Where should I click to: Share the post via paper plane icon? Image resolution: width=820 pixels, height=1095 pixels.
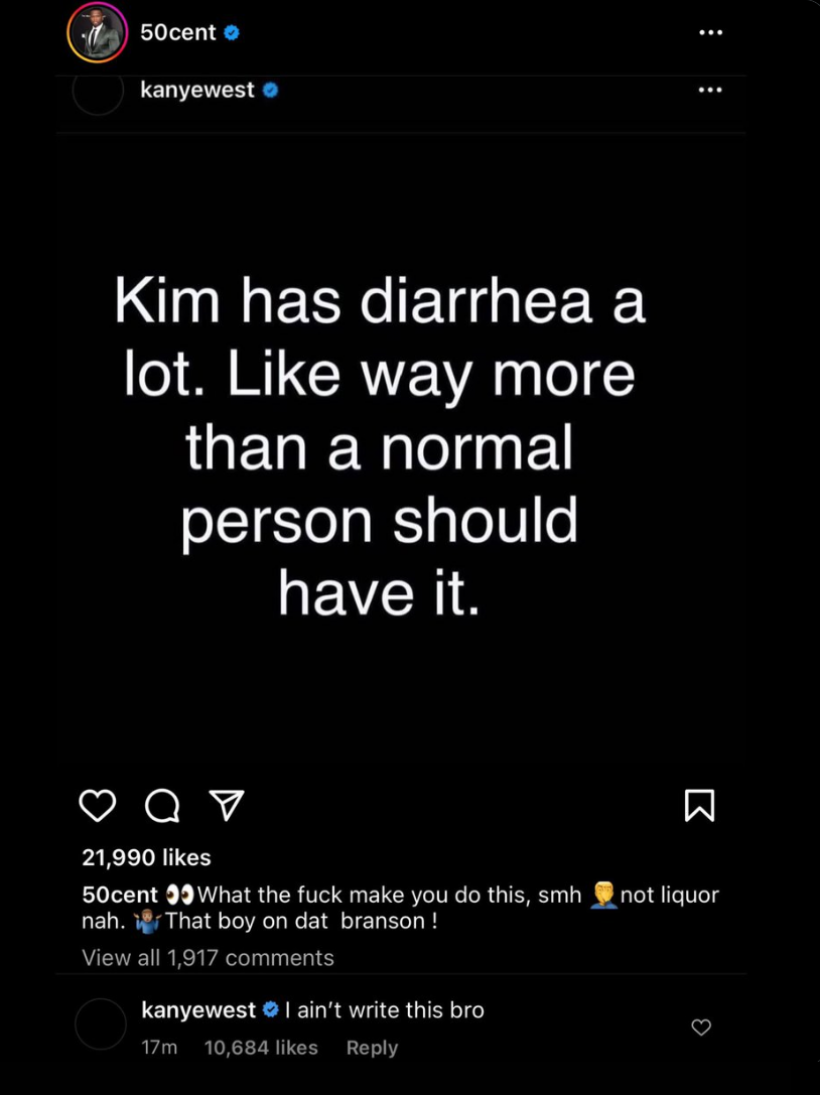click(x=226, y=805)
